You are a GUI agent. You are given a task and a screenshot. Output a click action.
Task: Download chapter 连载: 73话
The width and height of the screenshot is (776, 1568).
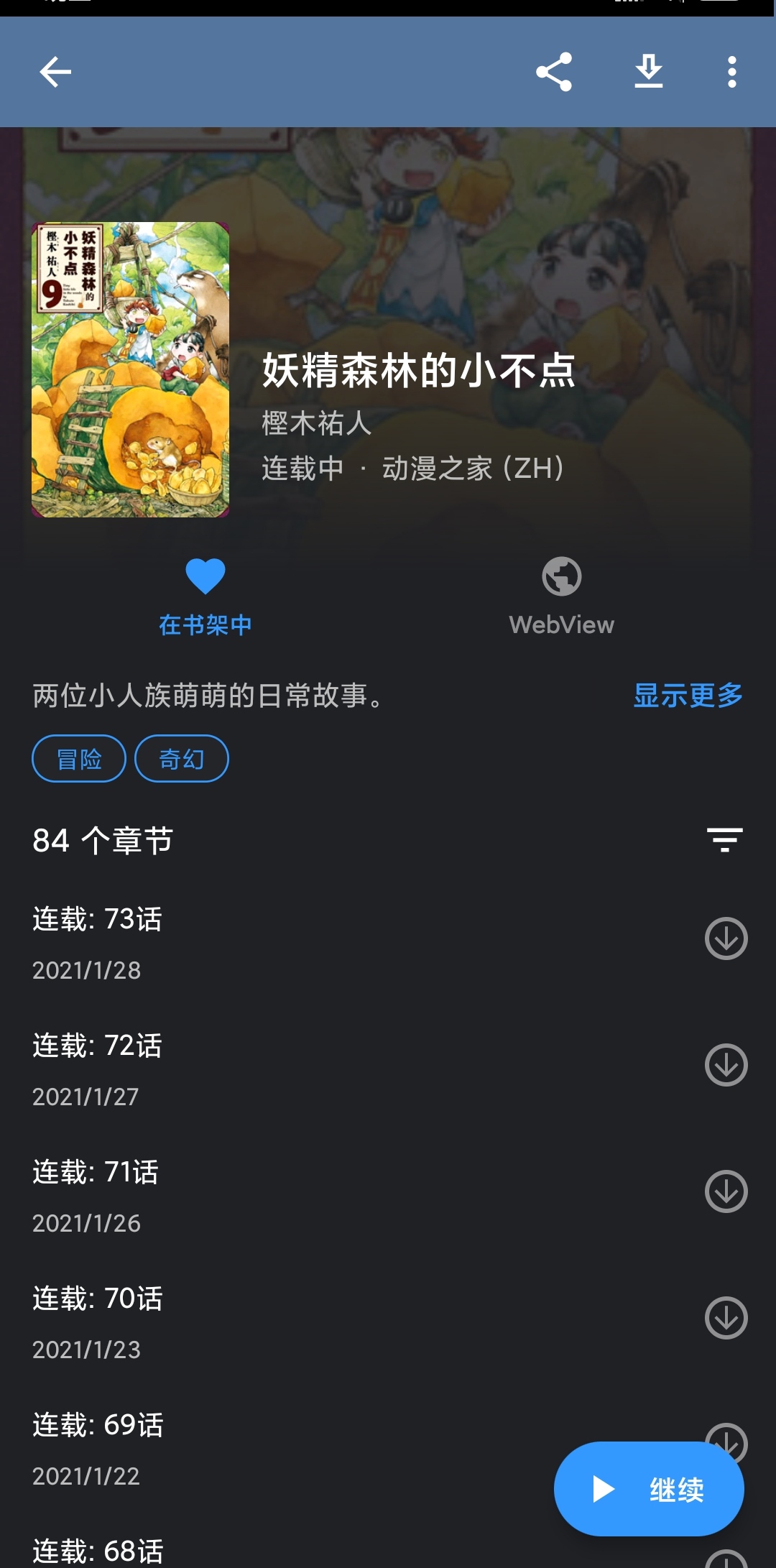tap(726, 939)
